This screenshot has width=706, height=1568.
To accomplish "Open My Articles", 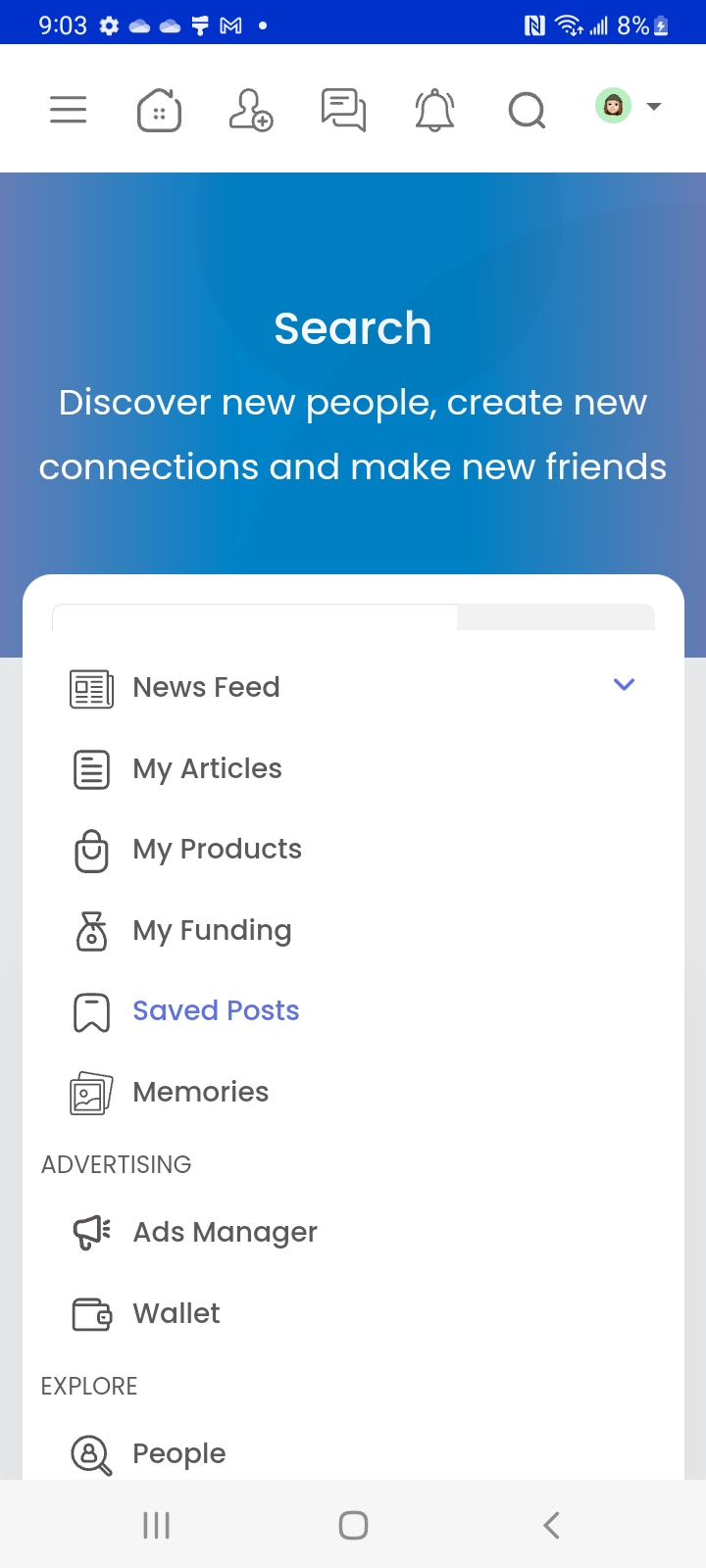I will [x=207, y=769].
